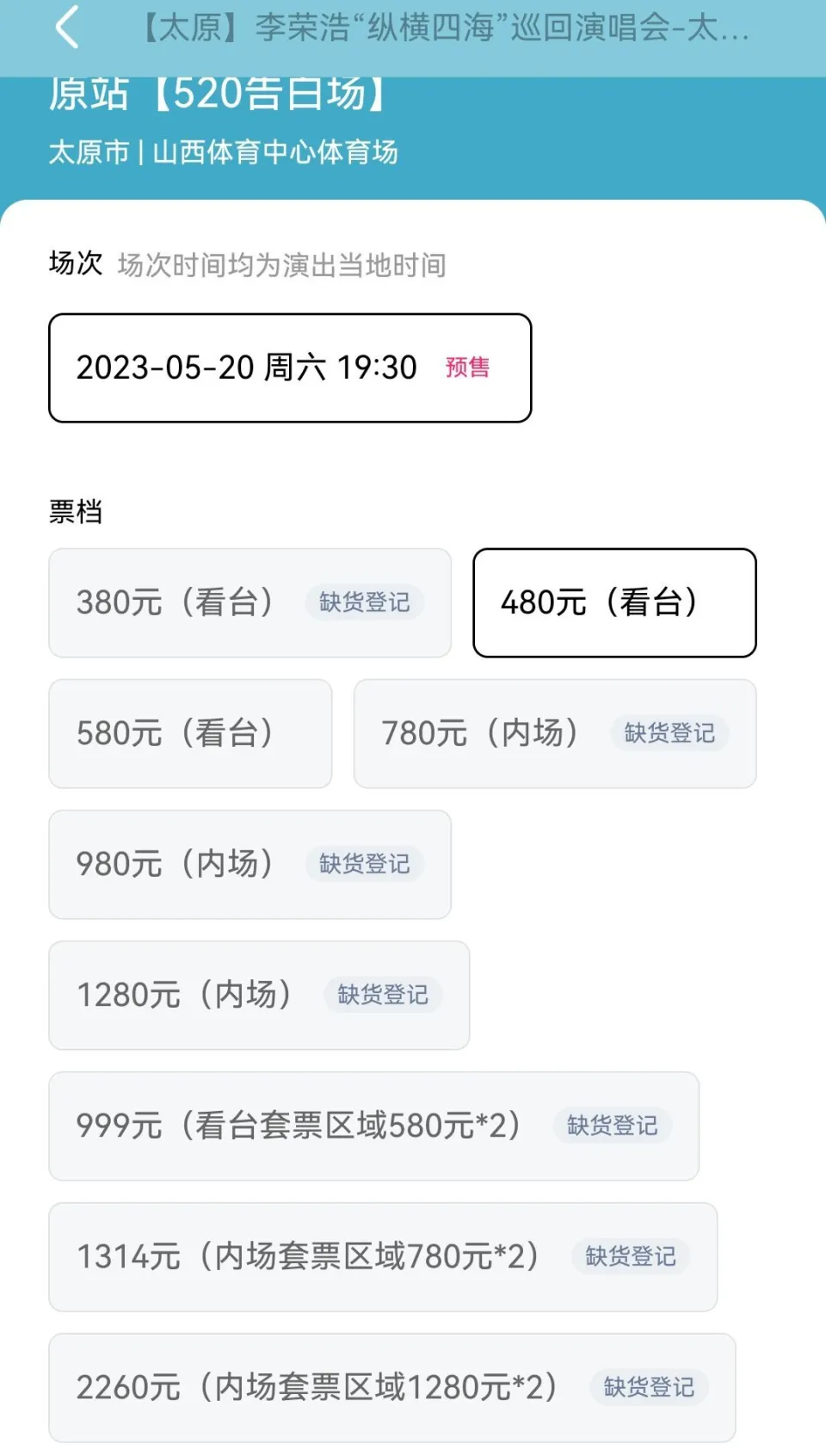The height and width of the screenshot is (1456, 826).
Task: Select the 980元（内场）ticket tier
Action: pyautogui.click(x=250, y=864)
